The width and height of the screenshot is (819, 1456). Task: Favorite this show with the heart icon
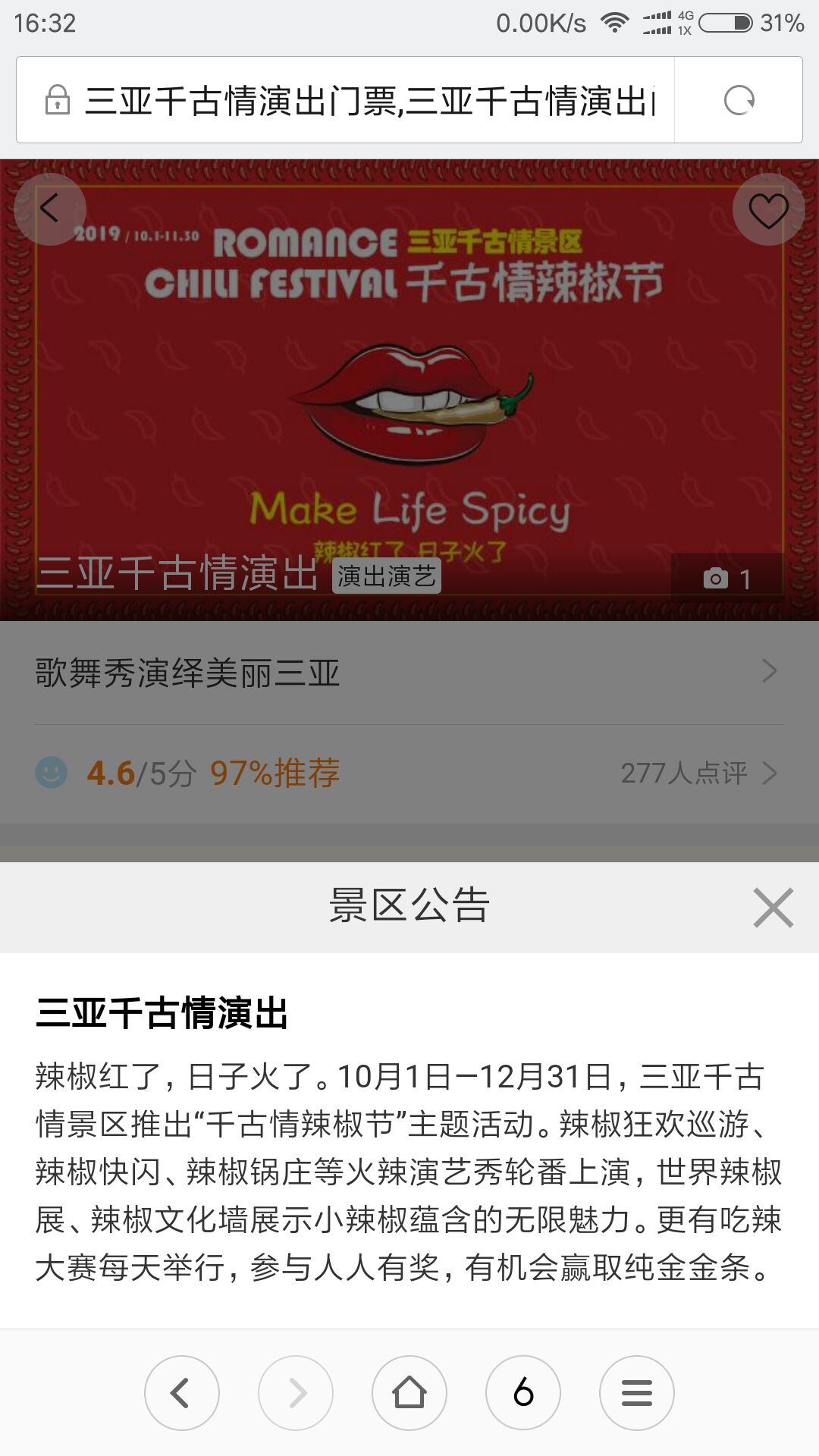point(768,210)
